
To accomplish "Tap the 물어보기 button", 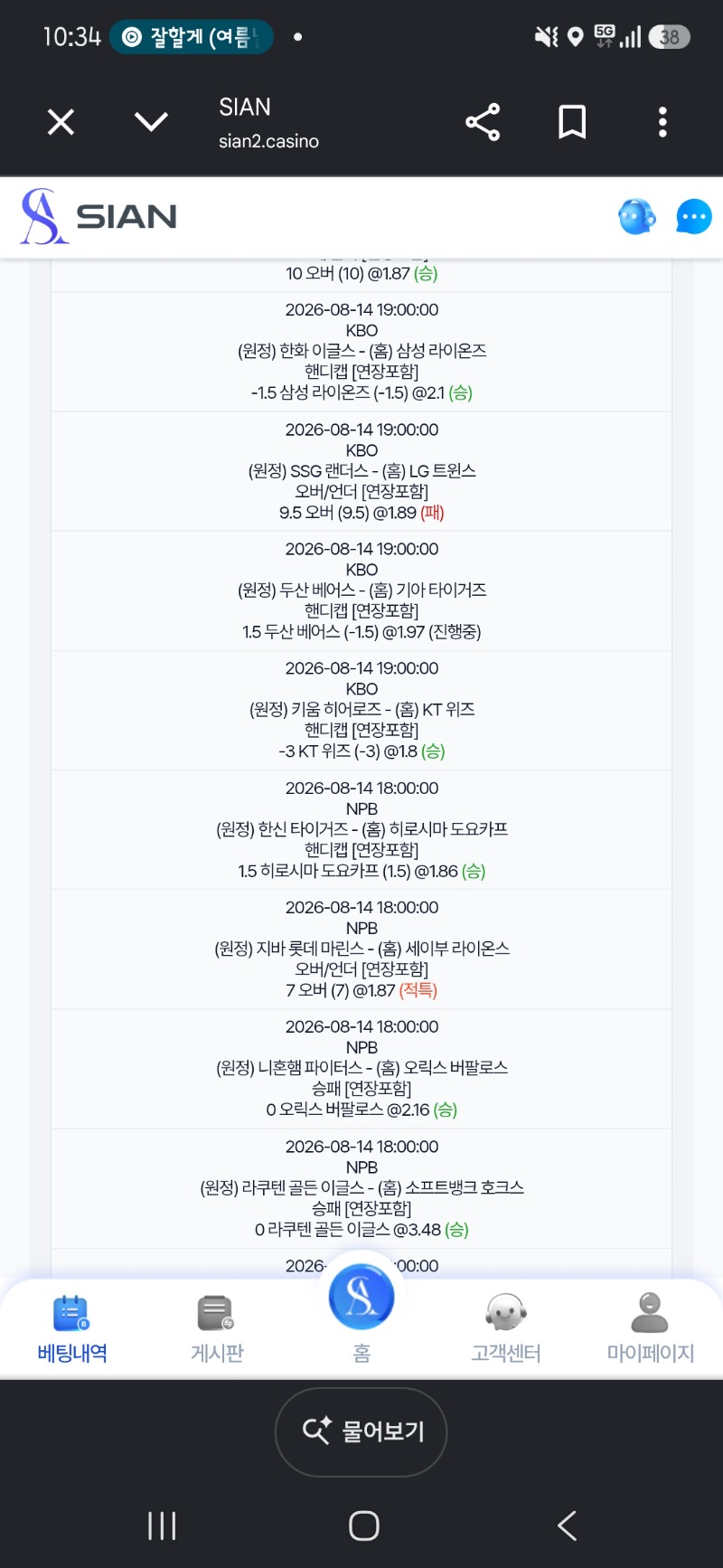I will pos(361,1431).
